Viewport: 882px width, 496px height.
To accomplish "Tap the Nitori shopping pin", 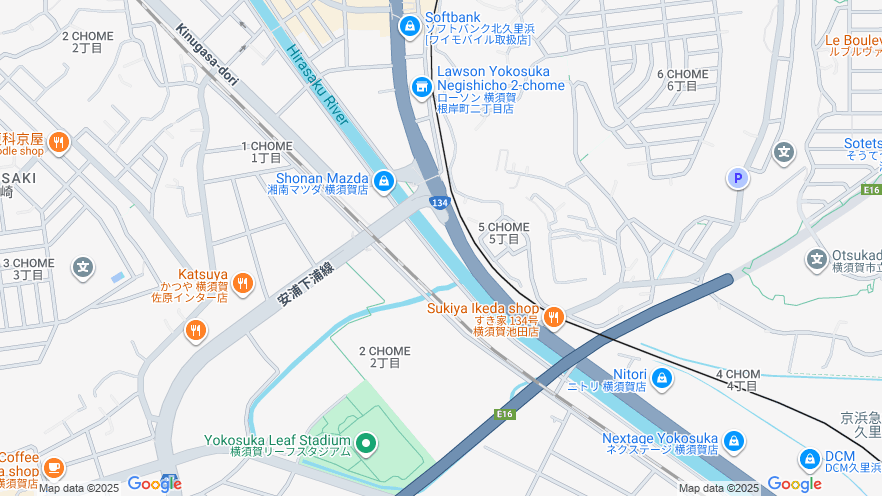I will click(x=662, y=379).
